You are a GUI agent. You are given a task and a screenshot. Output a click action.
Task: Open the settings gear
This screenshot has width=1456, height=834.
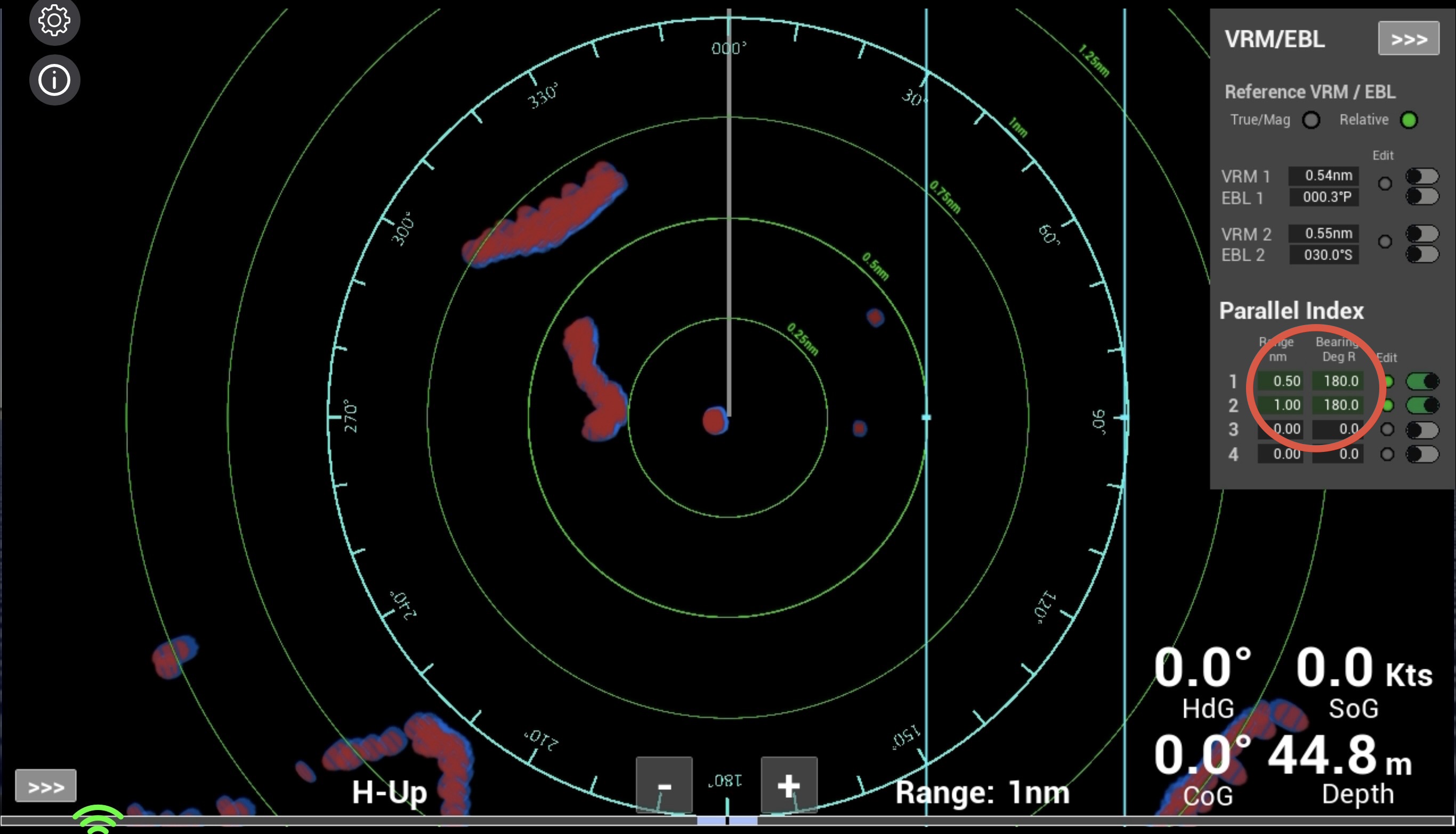coord(54,21)
